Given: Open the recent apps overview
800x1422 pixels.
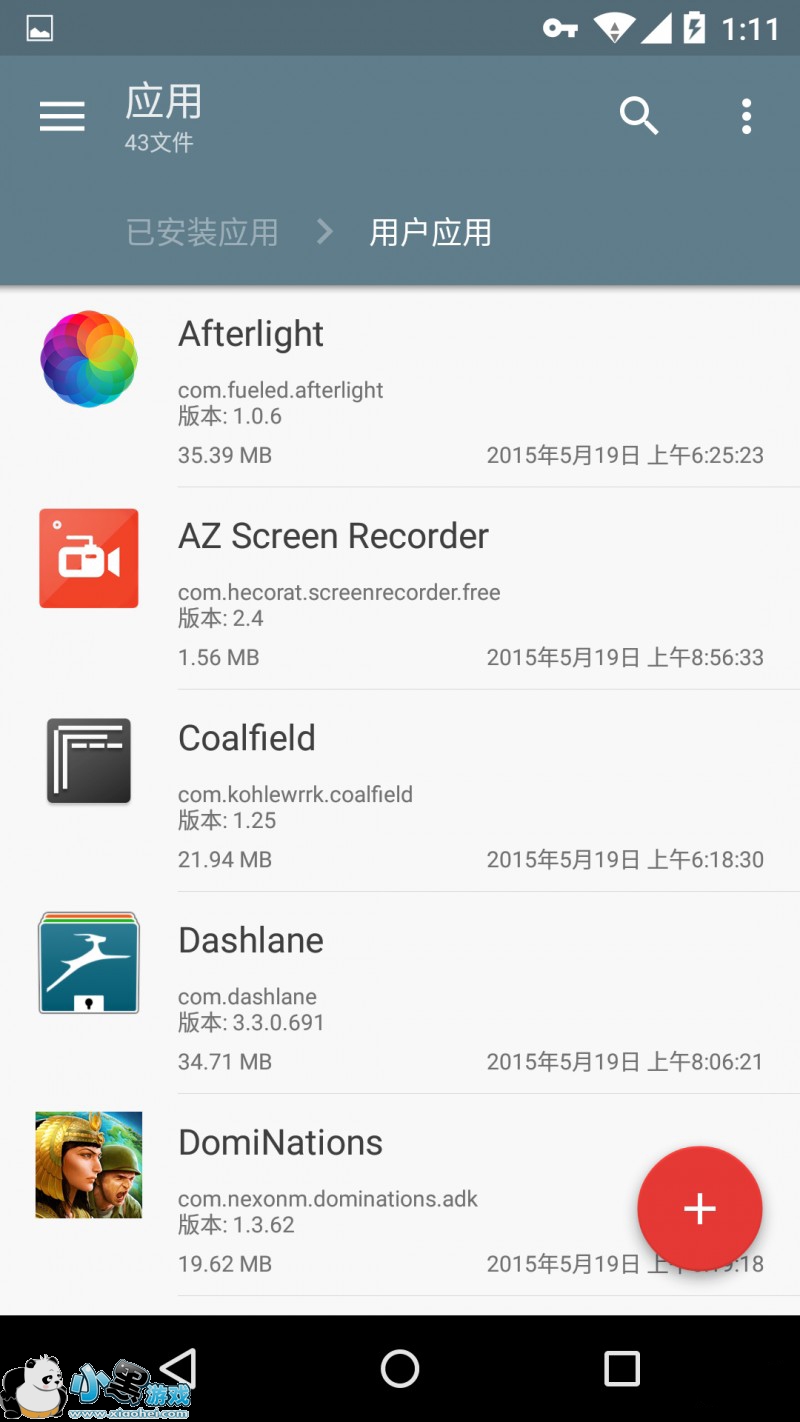Looking at the screenshot, I should tap(621, 1368).
